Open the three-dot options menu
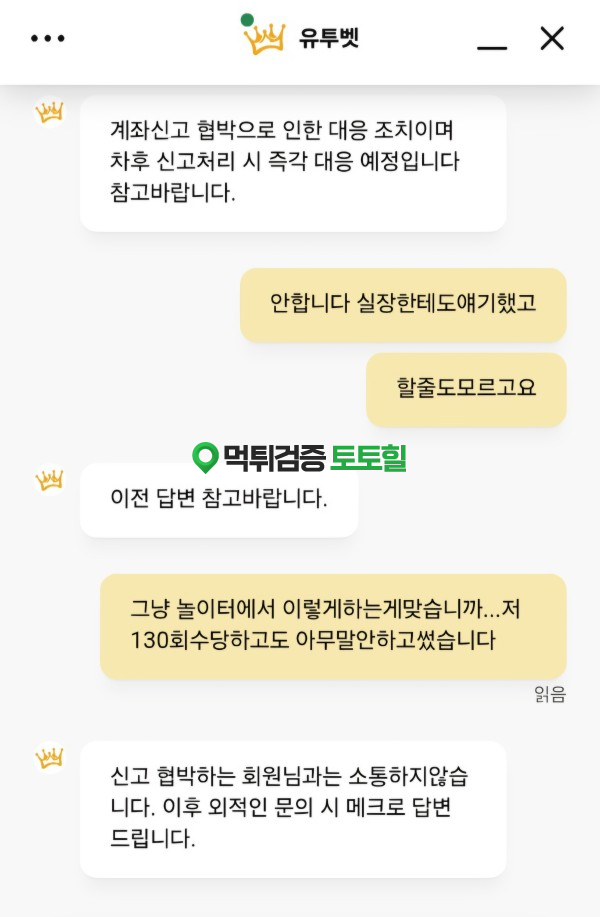The image size is (600, 917). pyautogui.click(x=47, y=39)
